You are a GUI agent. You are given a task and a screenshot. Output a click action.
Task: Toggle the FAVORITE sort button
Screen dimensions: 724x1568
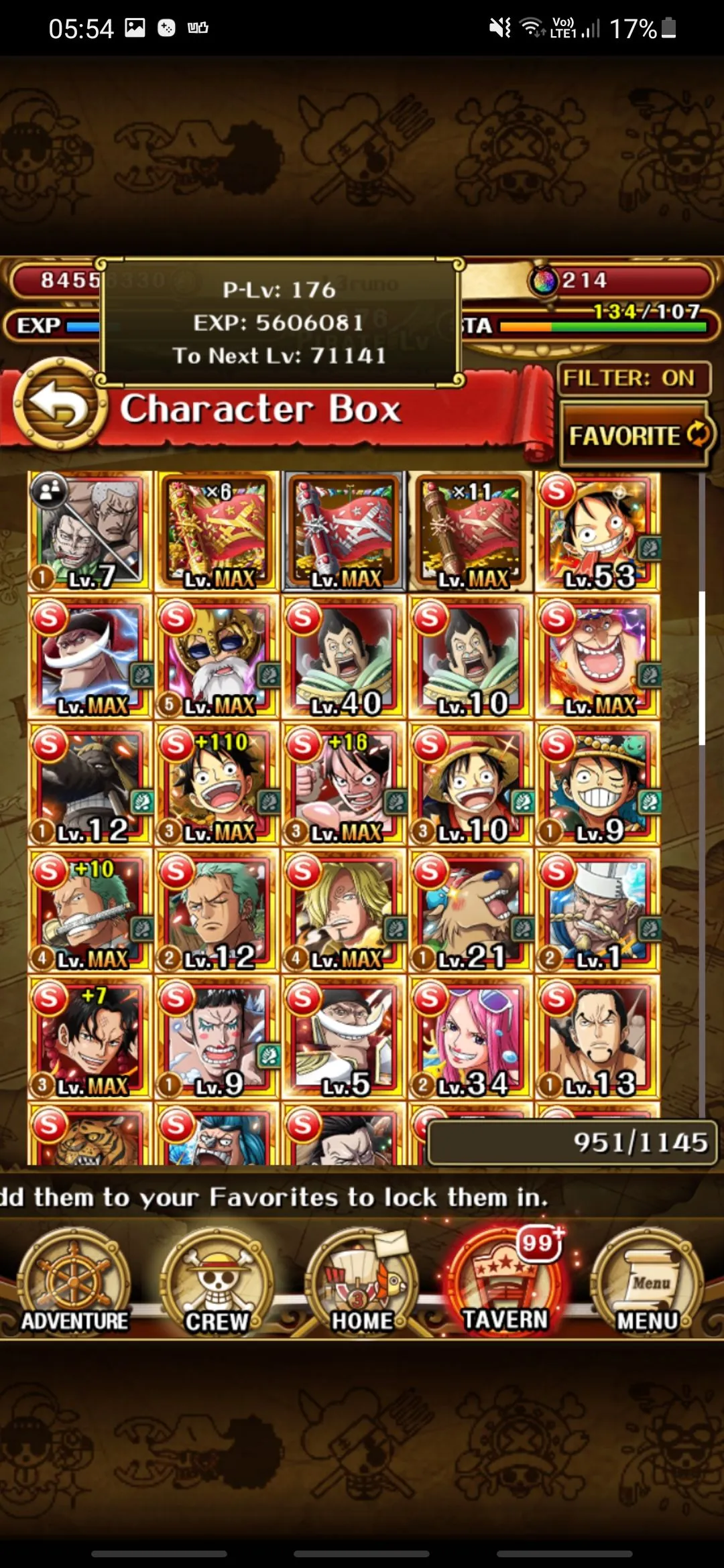pyautogui.click(x=636, y=435)
